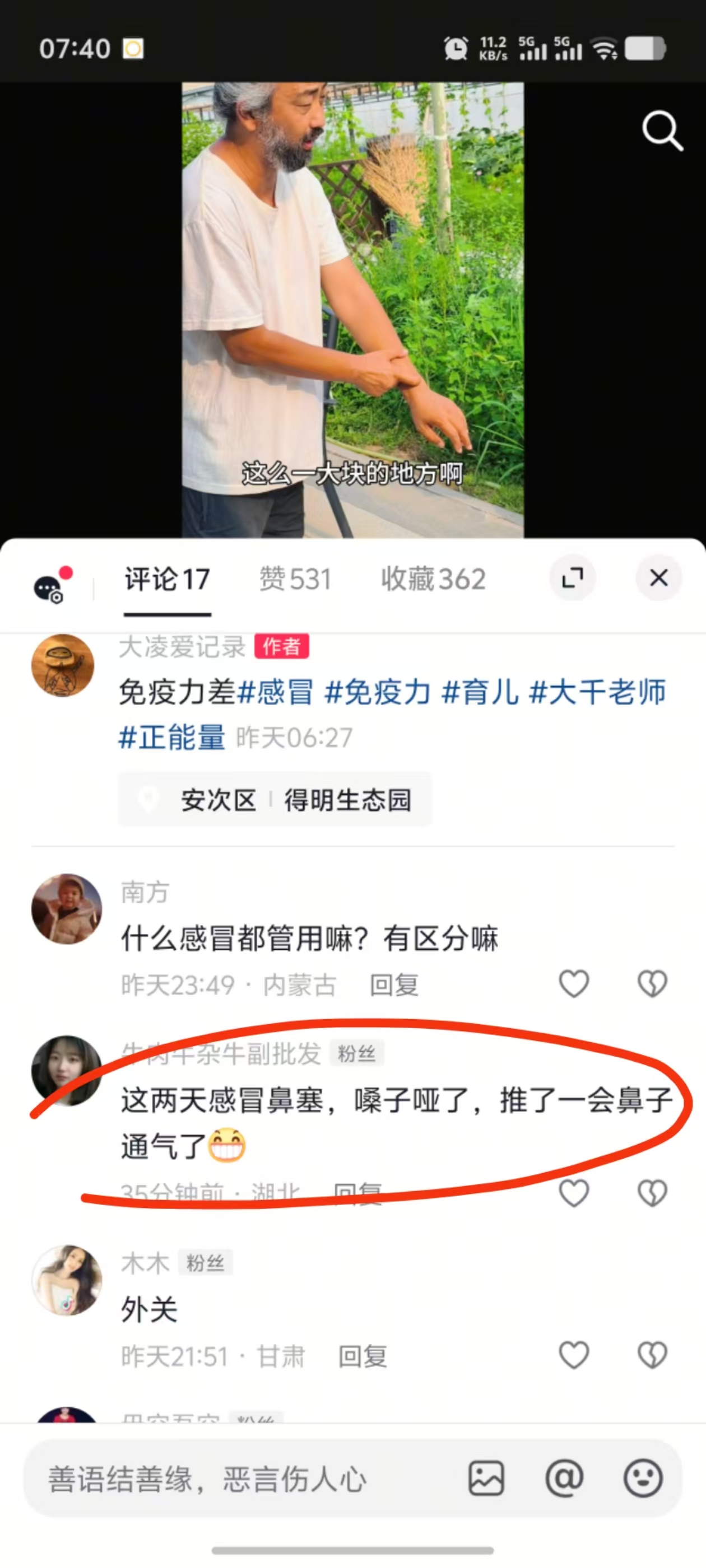Open the #感冒 hashtag
Screen dimensions: 706x1568
coord(275,693)
